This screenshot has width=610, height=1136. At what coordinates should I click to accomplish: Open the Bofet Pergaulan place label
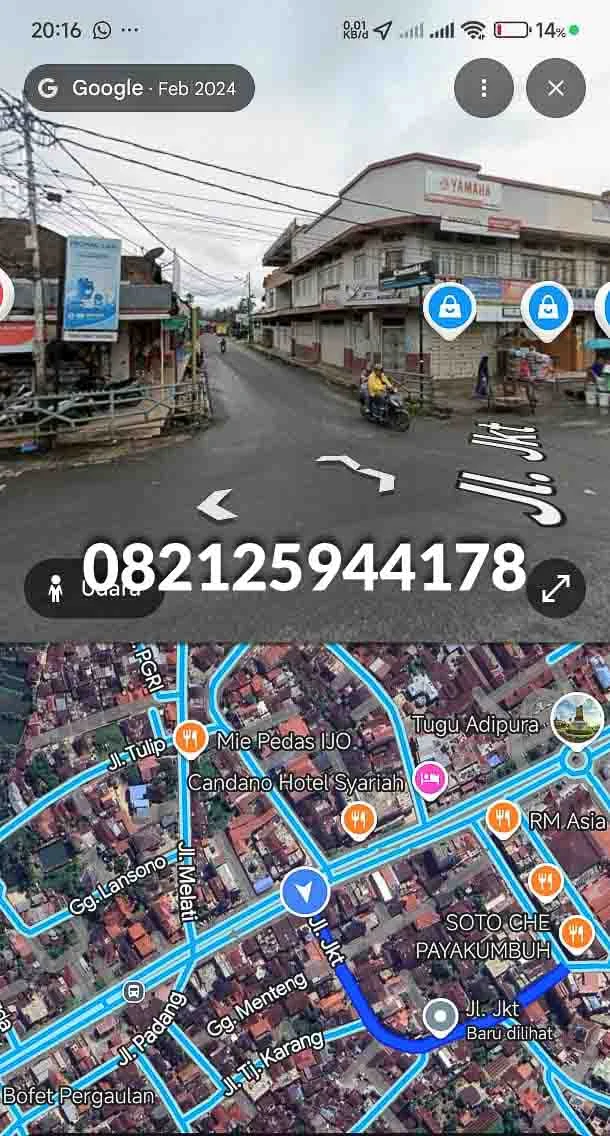pyautogui.click(x=78, y=1096)
